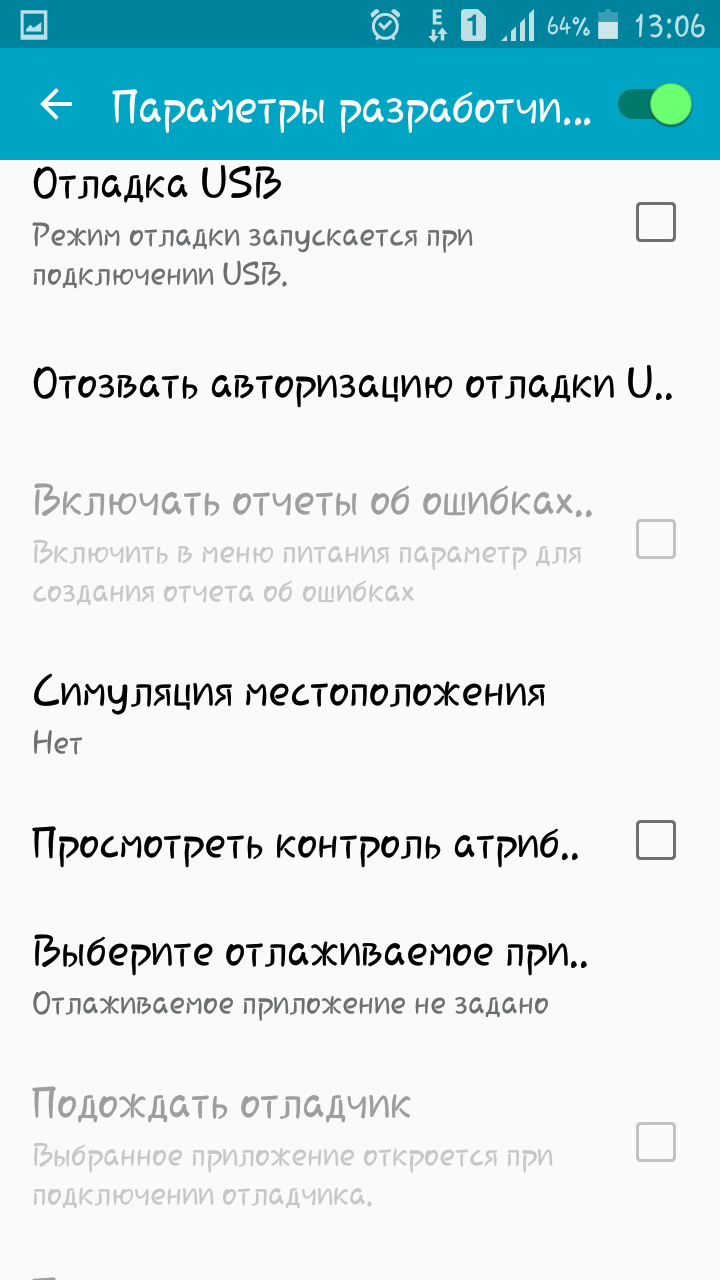Image resolution: width=720 pixels, height=1280 pixels.
Task: Check the Просмотреть контроль атрибутов box
Action: [x=656, y=841]
